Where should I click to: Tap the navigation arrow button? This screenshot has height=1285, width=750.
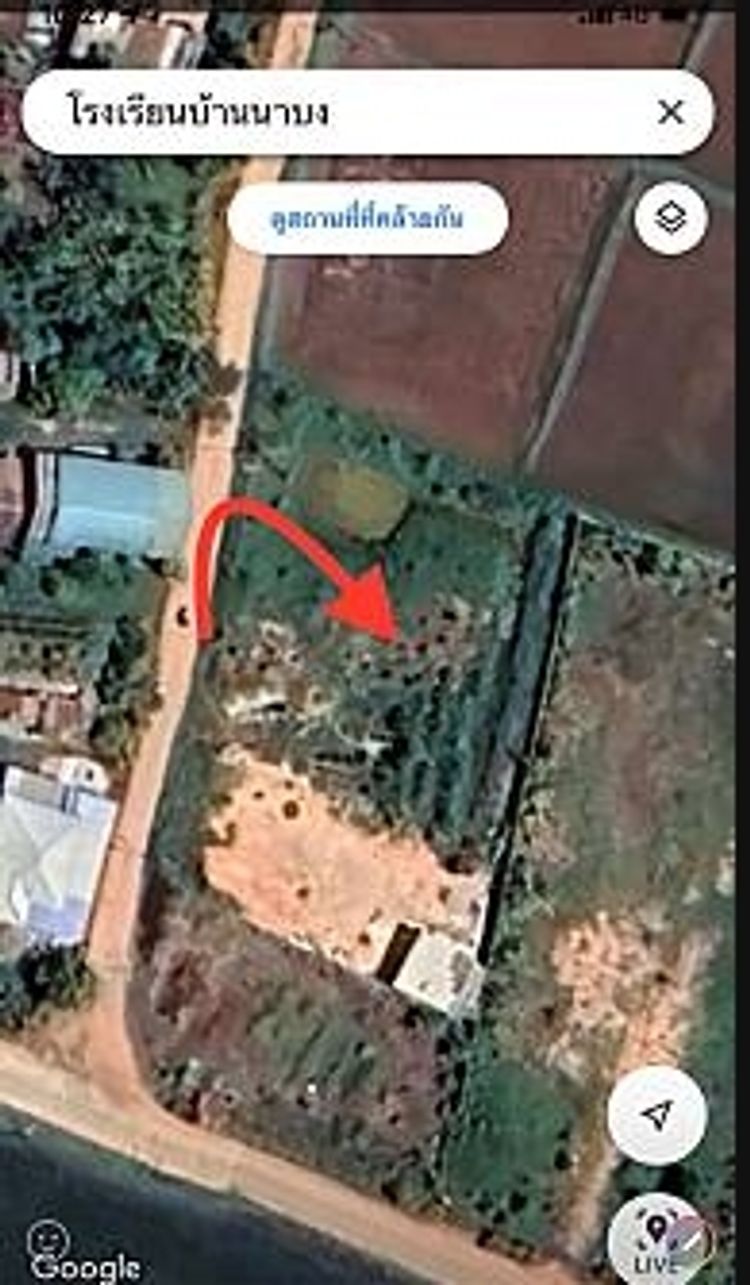point(657,1114)
